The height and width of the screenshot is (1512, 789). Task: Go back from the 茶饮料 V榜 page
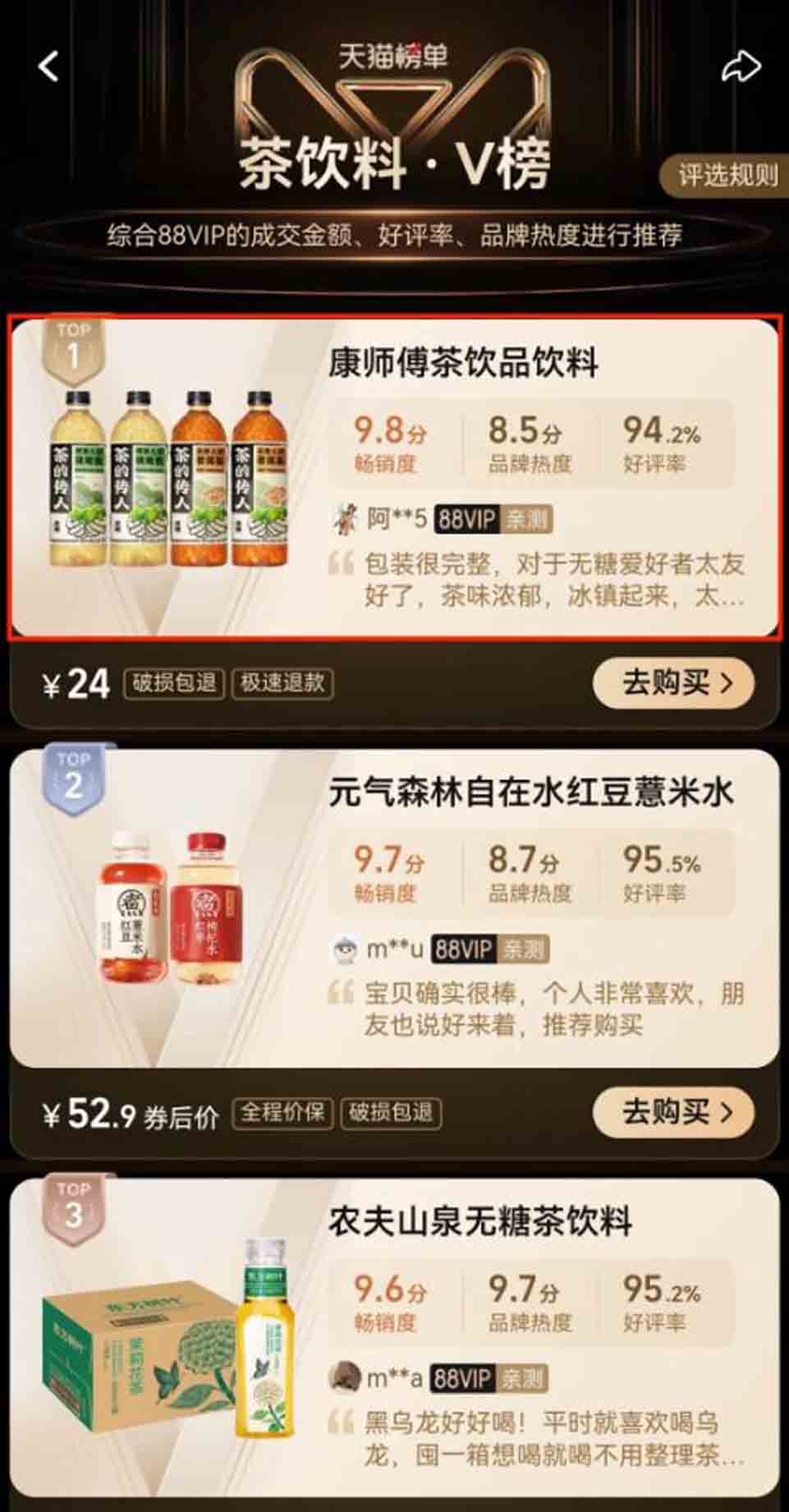[49, 67]
